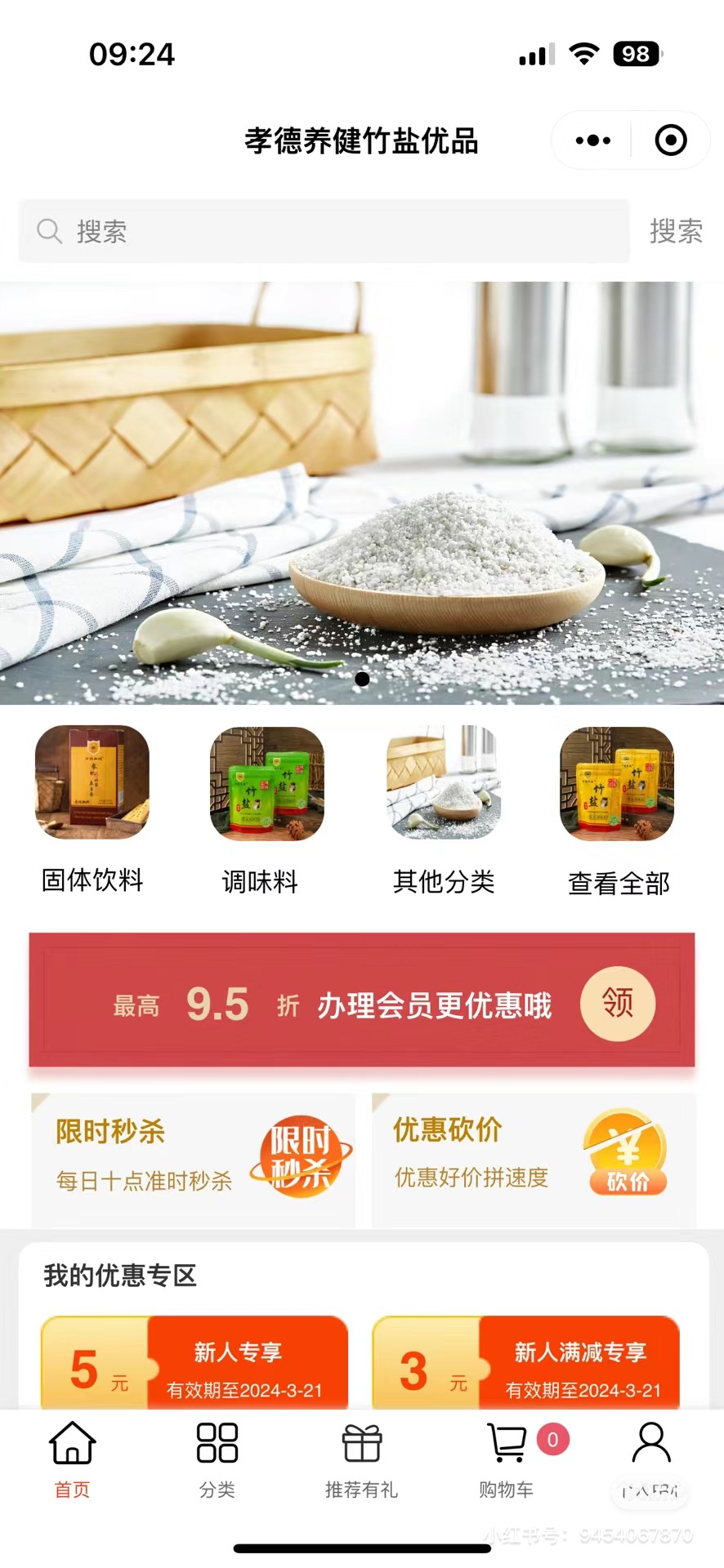This screenshot has height=1568, width=724.
Task: Open the 优惠砍价 bargain card
Action: [x=534, y=1158]
